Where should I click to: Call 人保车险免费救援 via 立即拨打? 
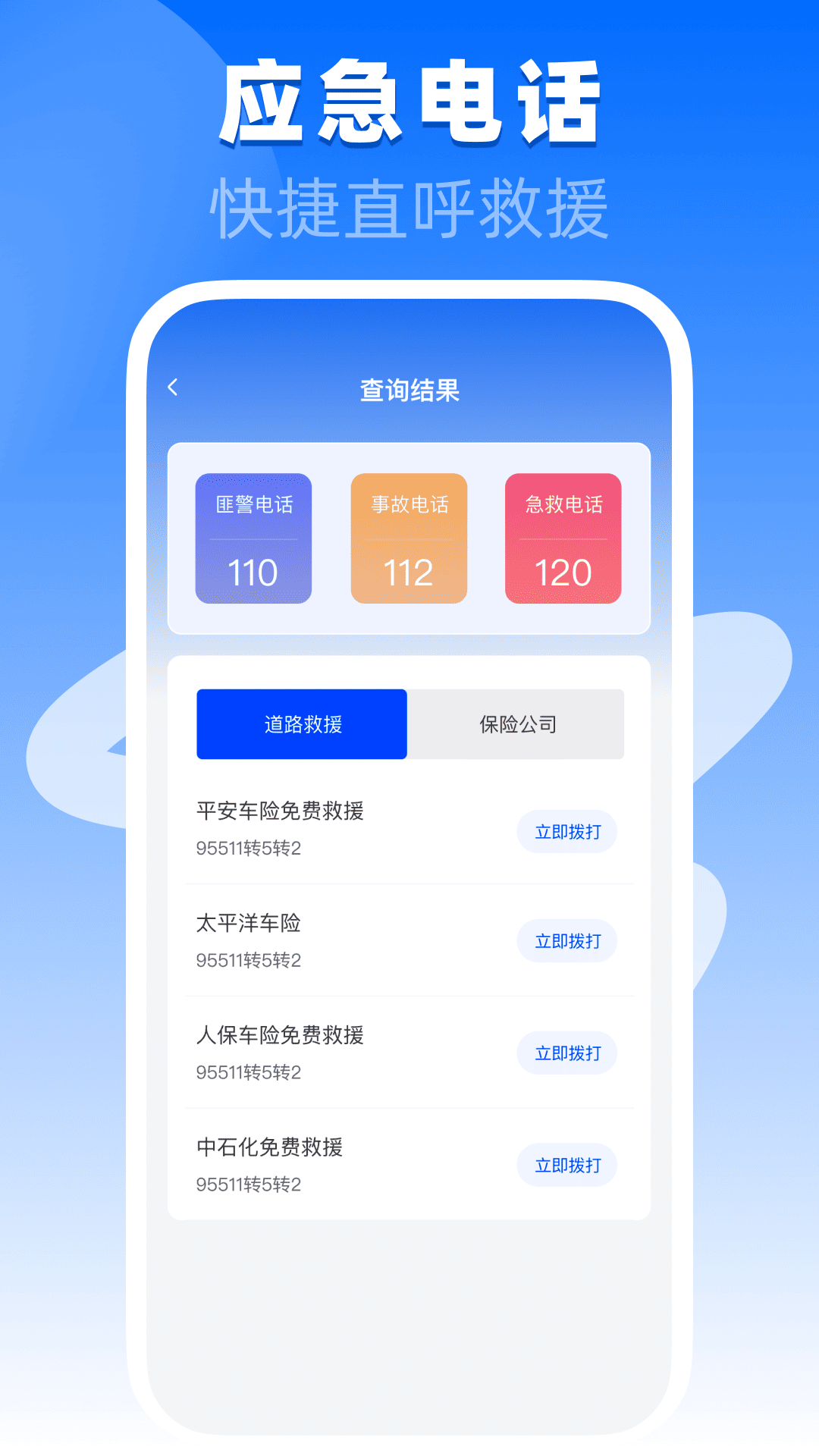(x=567, y=1053)
